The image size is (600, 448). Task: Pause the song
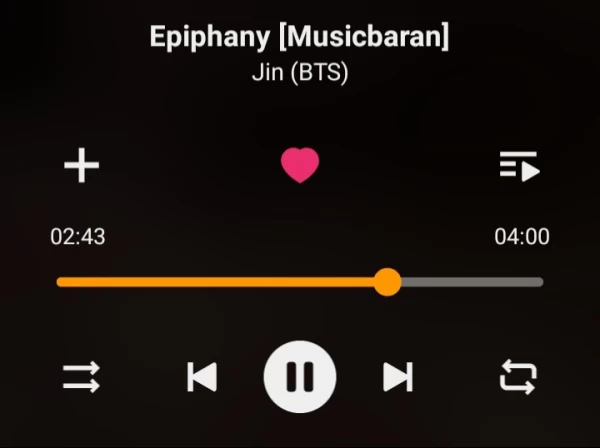[300, 377]
